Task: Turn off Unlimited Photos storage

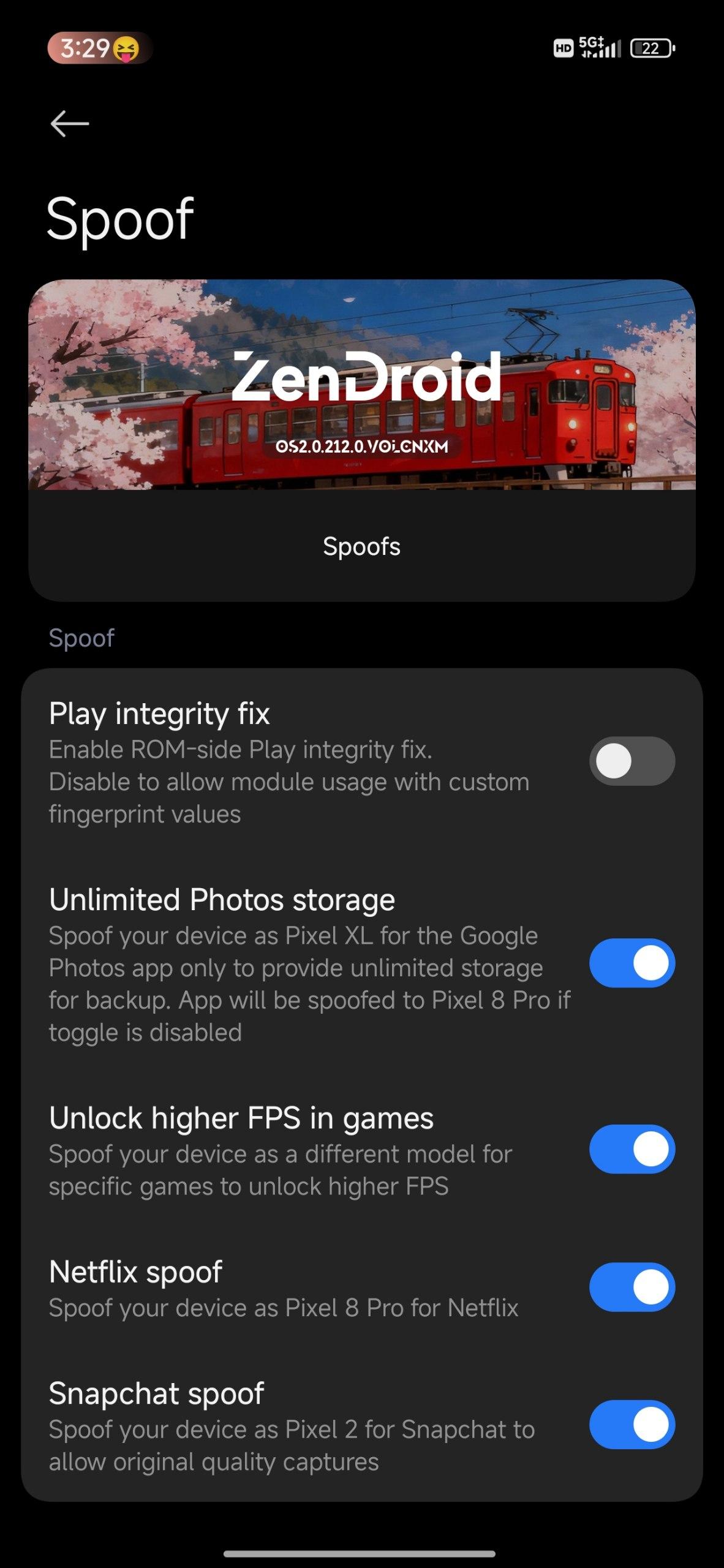Action: 632,963
